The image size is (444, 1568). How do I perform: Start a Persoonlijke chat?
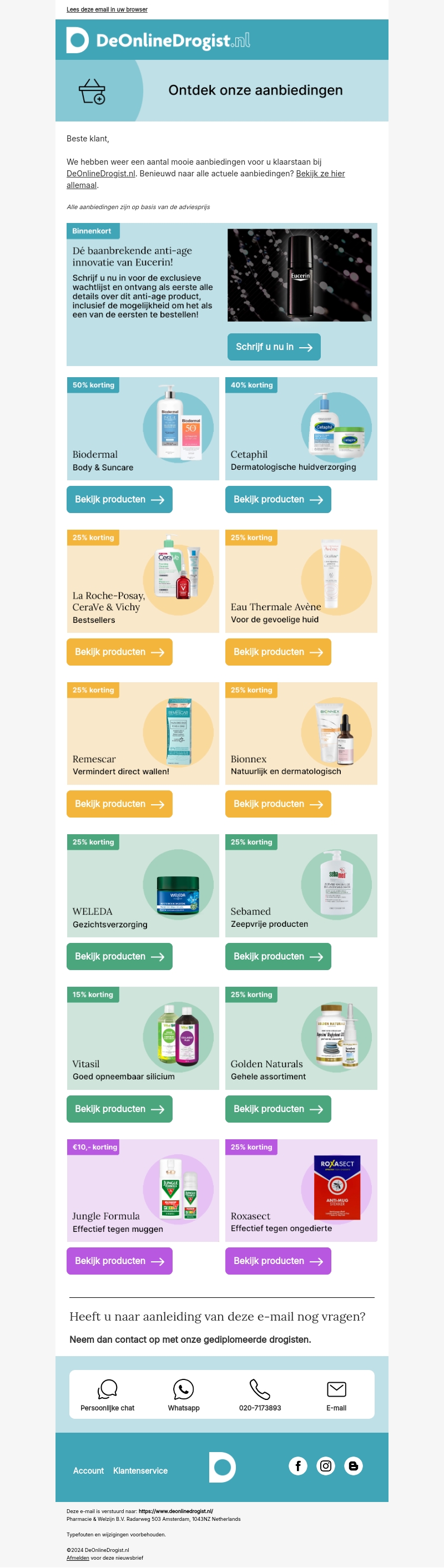point(107,1395)
